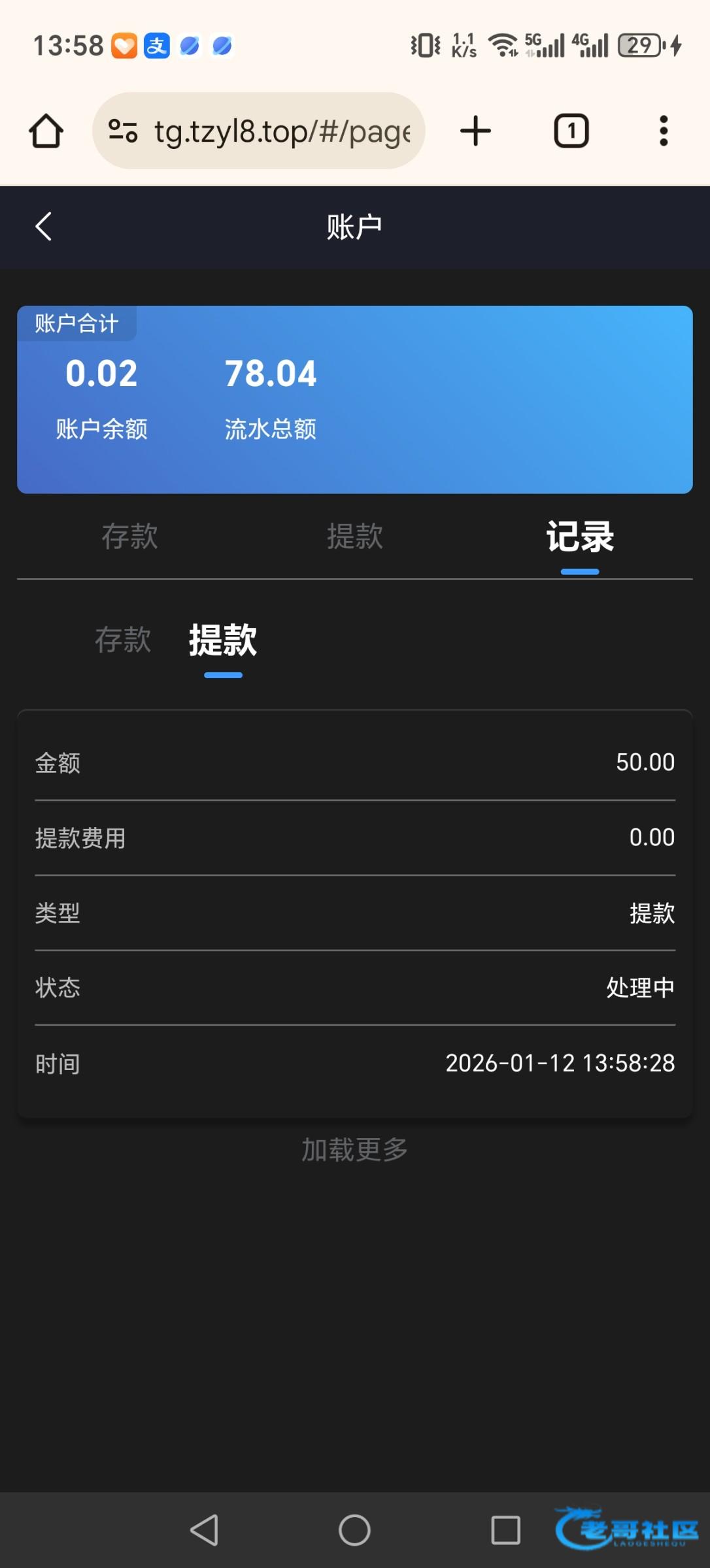Open the browser tab switcher

point(571,131)
